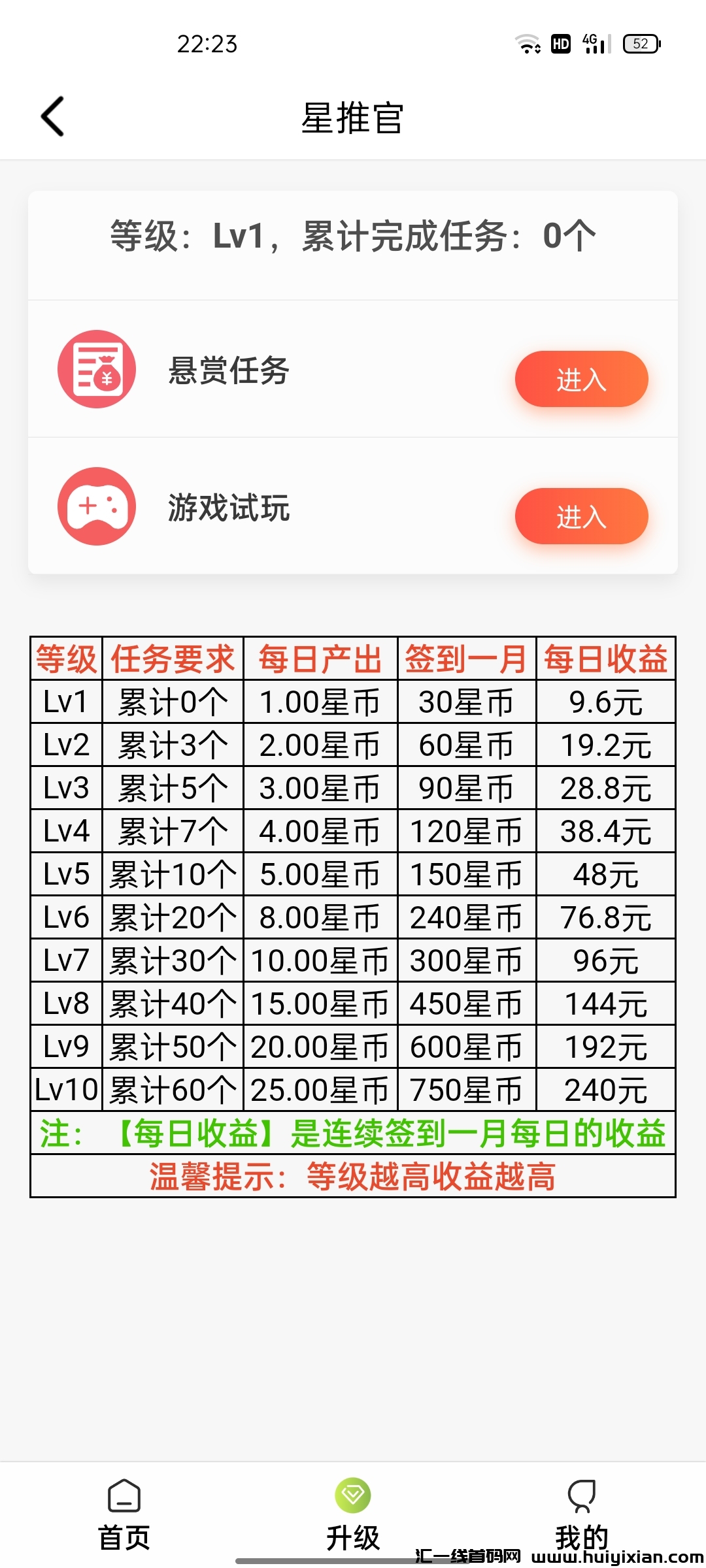706x1568 pixels.
Task: Tap the back arrow icon
Action: tap(51, 116)
